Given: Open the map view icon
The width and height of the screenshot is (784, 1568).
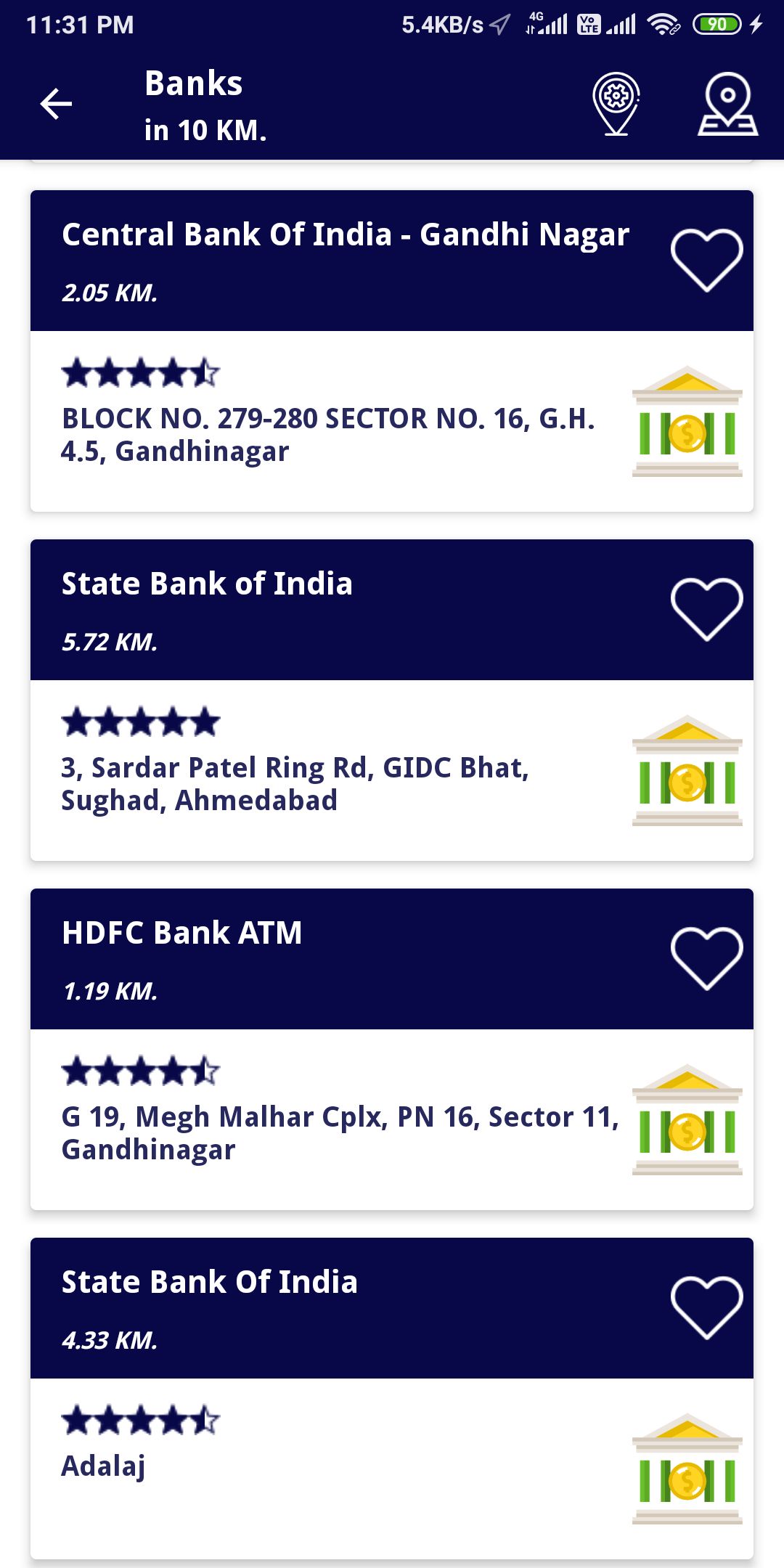Looking at the screenshot, I should pyautogui.click(x=728, y=104).
